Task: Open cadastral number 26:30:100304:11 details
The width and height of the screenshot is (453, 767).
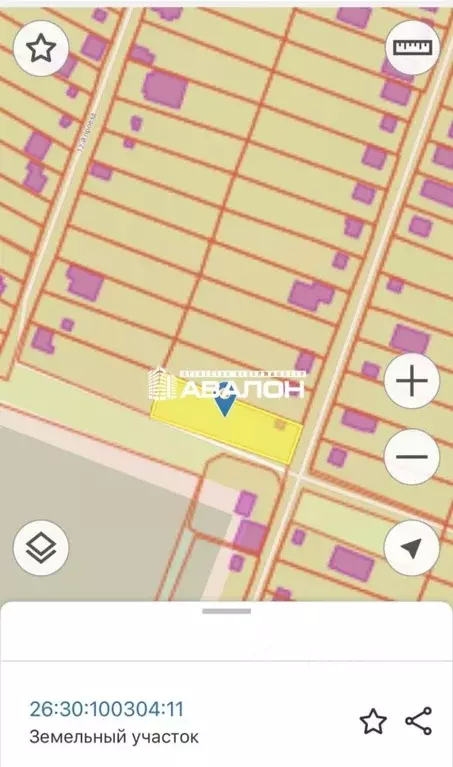Action: tap(107, 709)
